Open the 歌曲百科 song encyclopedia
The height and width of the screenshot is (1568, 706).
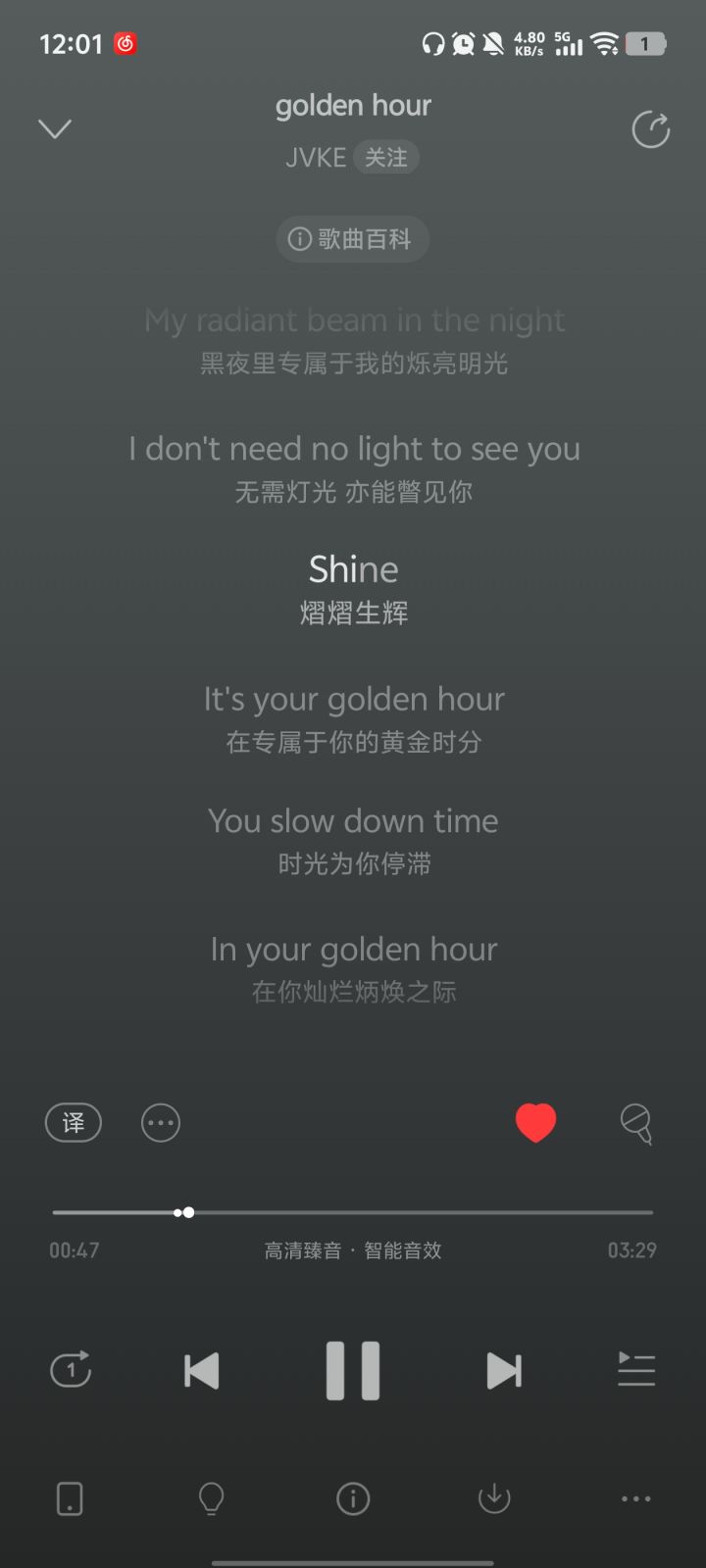pos(352,238)
